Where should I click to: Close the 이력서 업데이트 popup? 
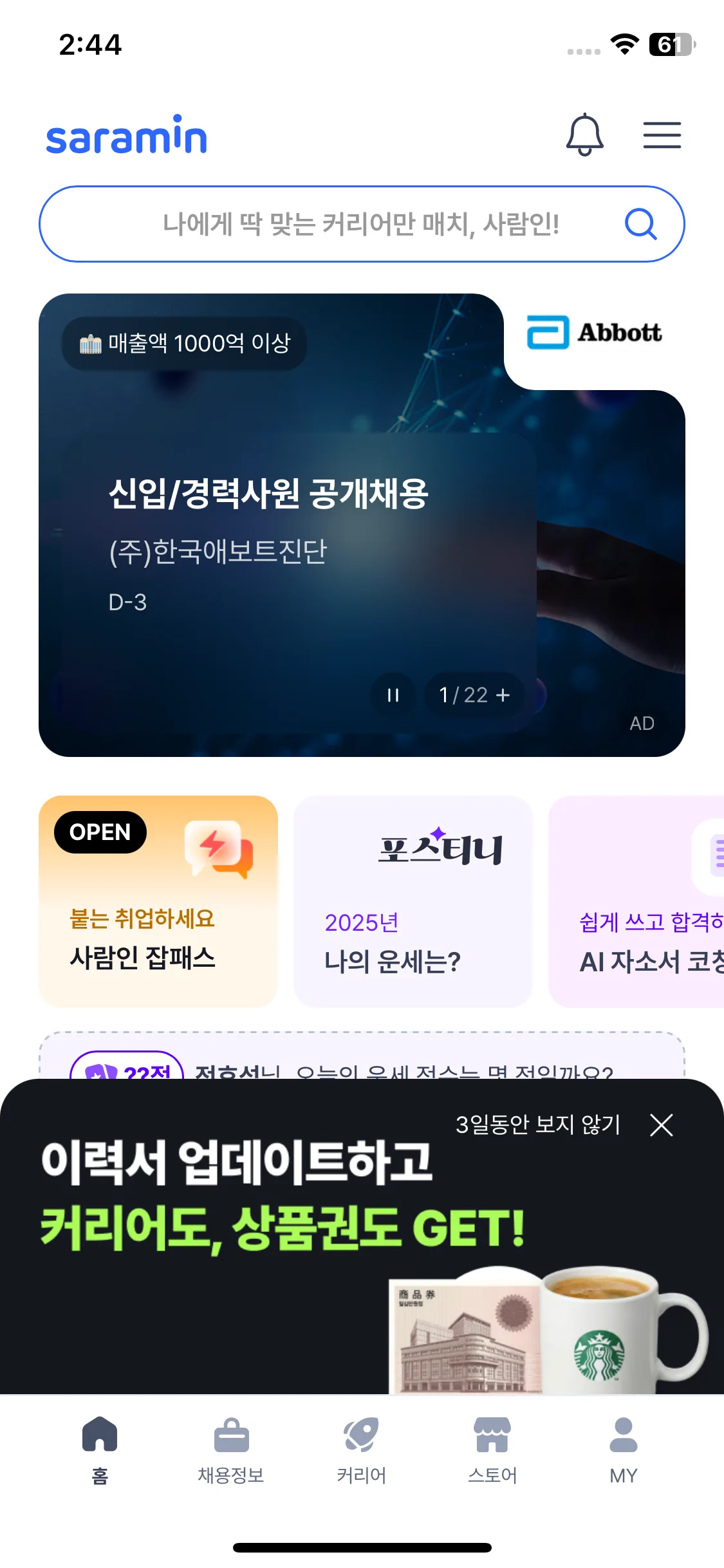click(661, 1125)
